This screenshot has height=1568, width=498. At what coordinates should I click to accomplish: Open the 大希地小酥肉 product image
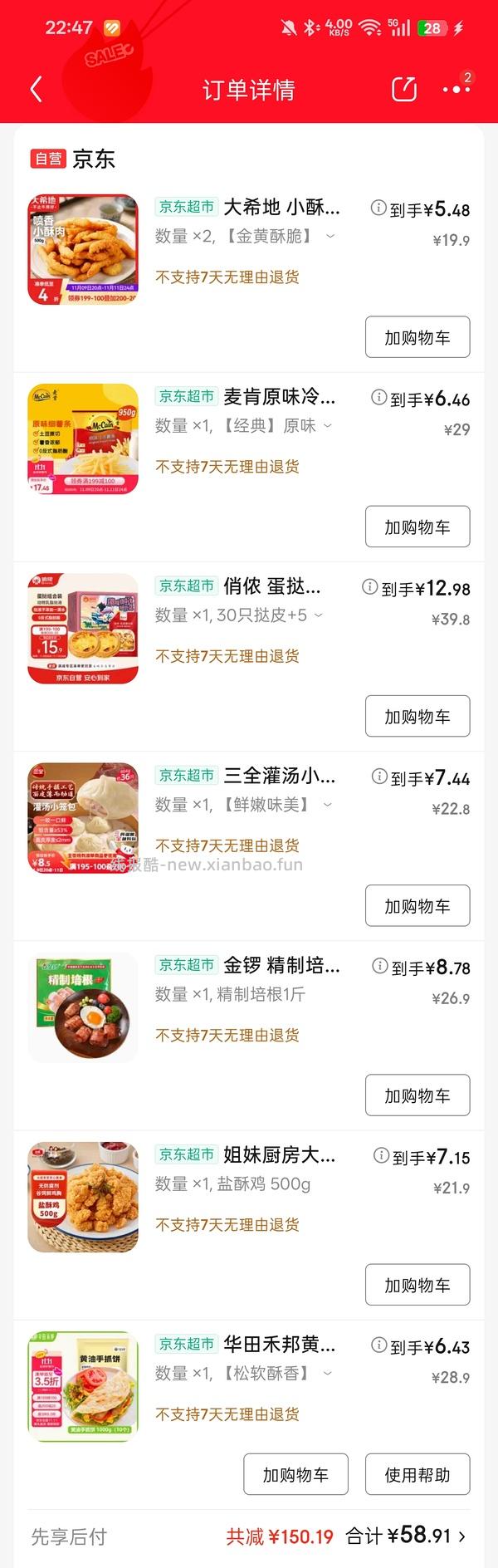[x=83, y=250]
